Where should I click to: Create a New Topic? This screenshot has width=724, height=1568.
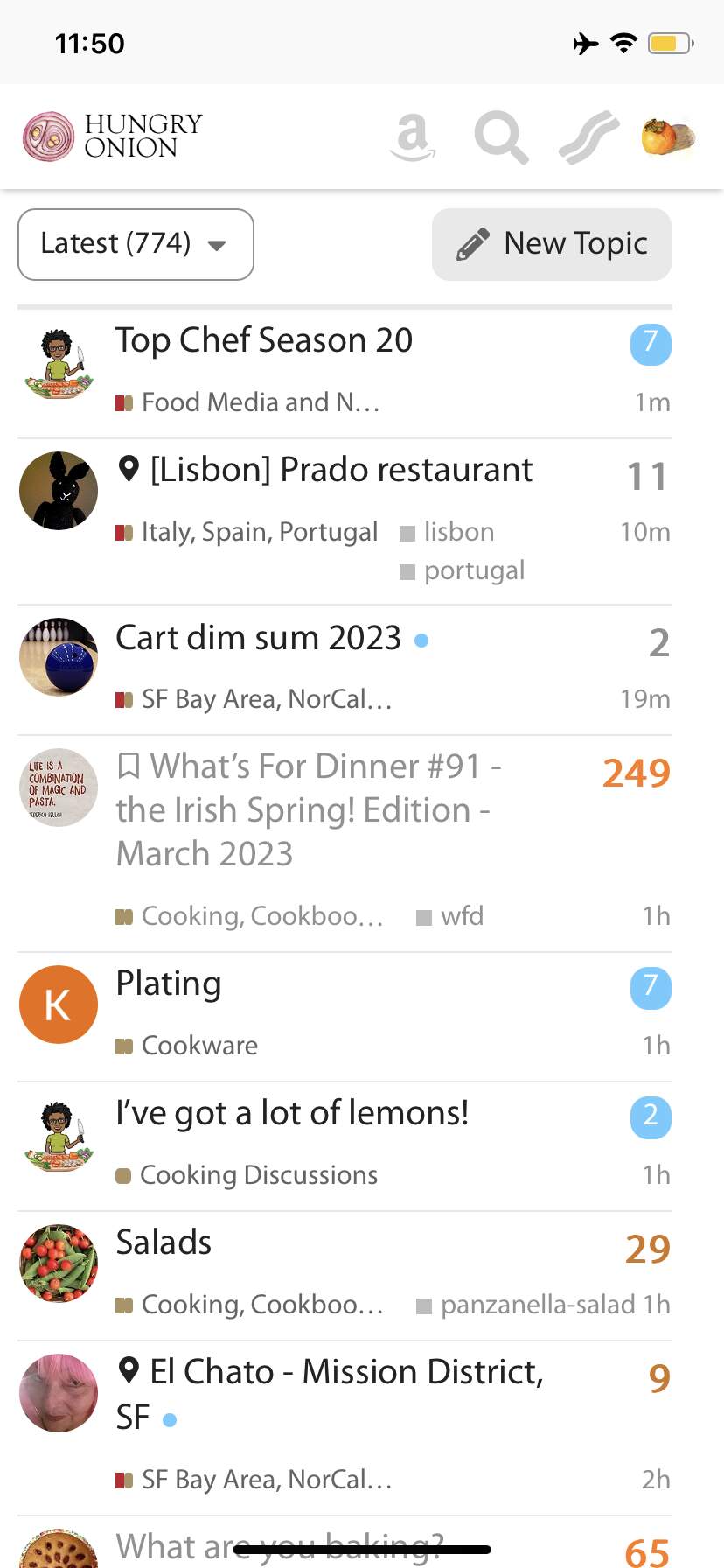click(552, 244)
